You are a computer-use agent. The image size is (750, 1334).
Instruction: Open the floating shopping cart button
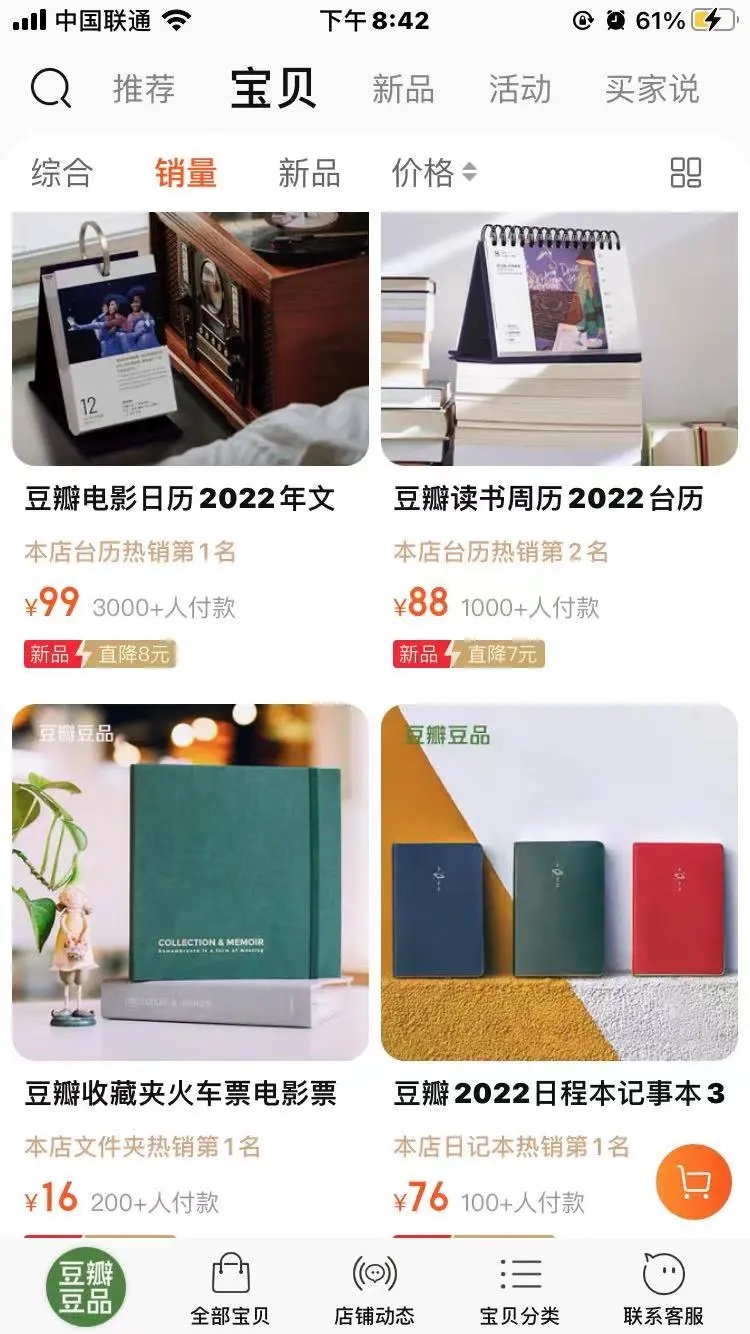pyautogui.click(x=693, y=1183)
